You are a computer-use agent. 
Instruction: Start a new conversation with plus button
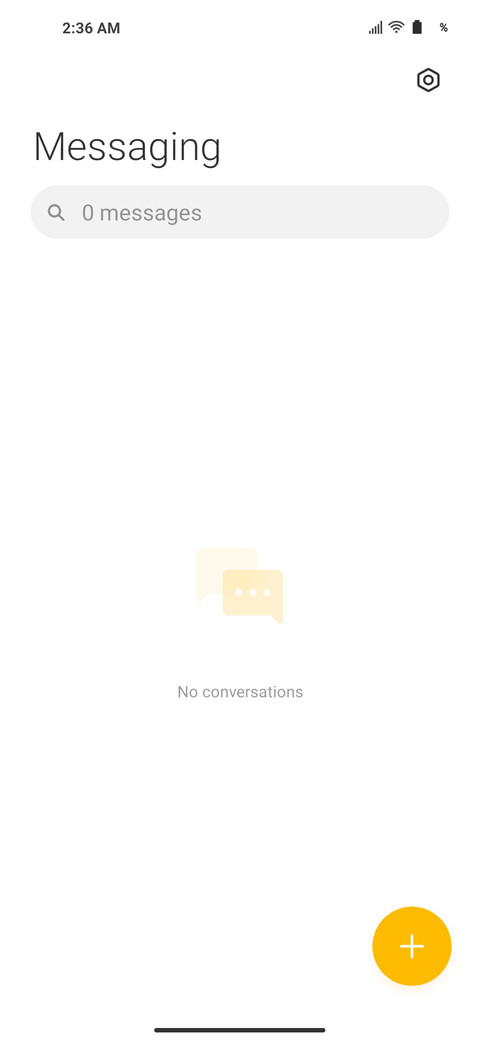(412, 946)
